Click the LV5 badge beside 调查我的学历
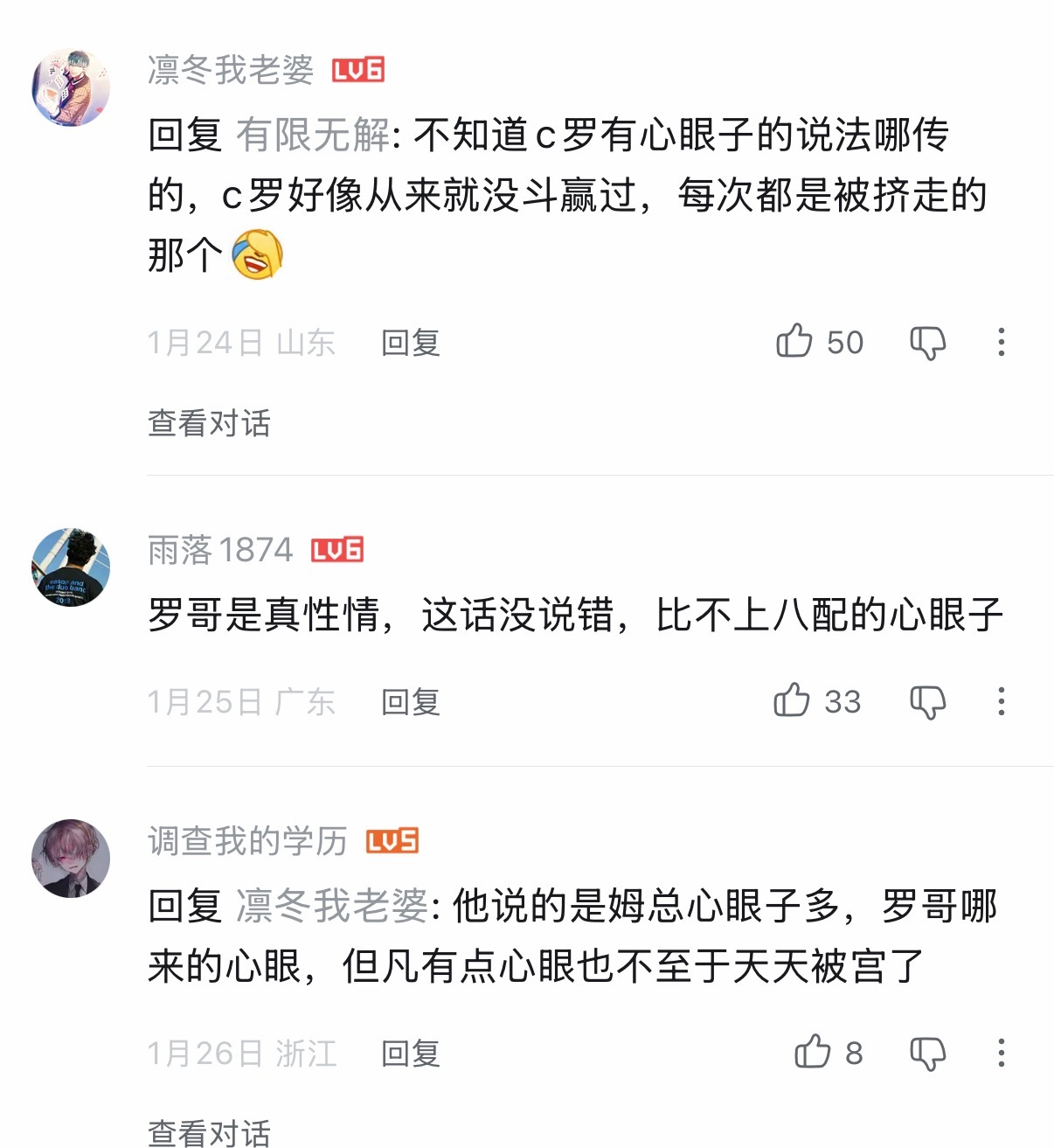The height and width of the screenshot is (1148, 1054). (395, 840)
